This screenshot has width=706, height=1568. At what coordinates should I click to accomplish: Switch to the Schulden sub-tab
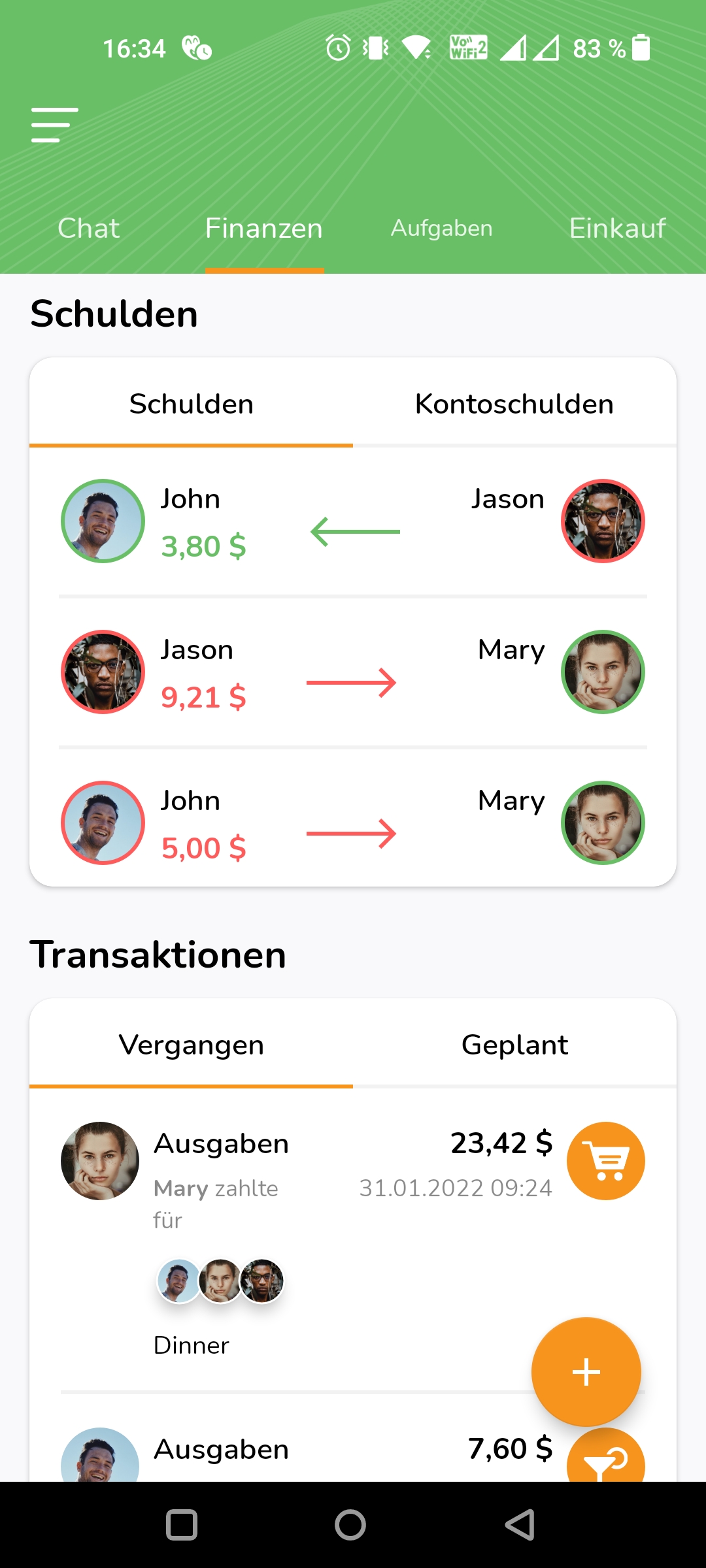point(191,404)
